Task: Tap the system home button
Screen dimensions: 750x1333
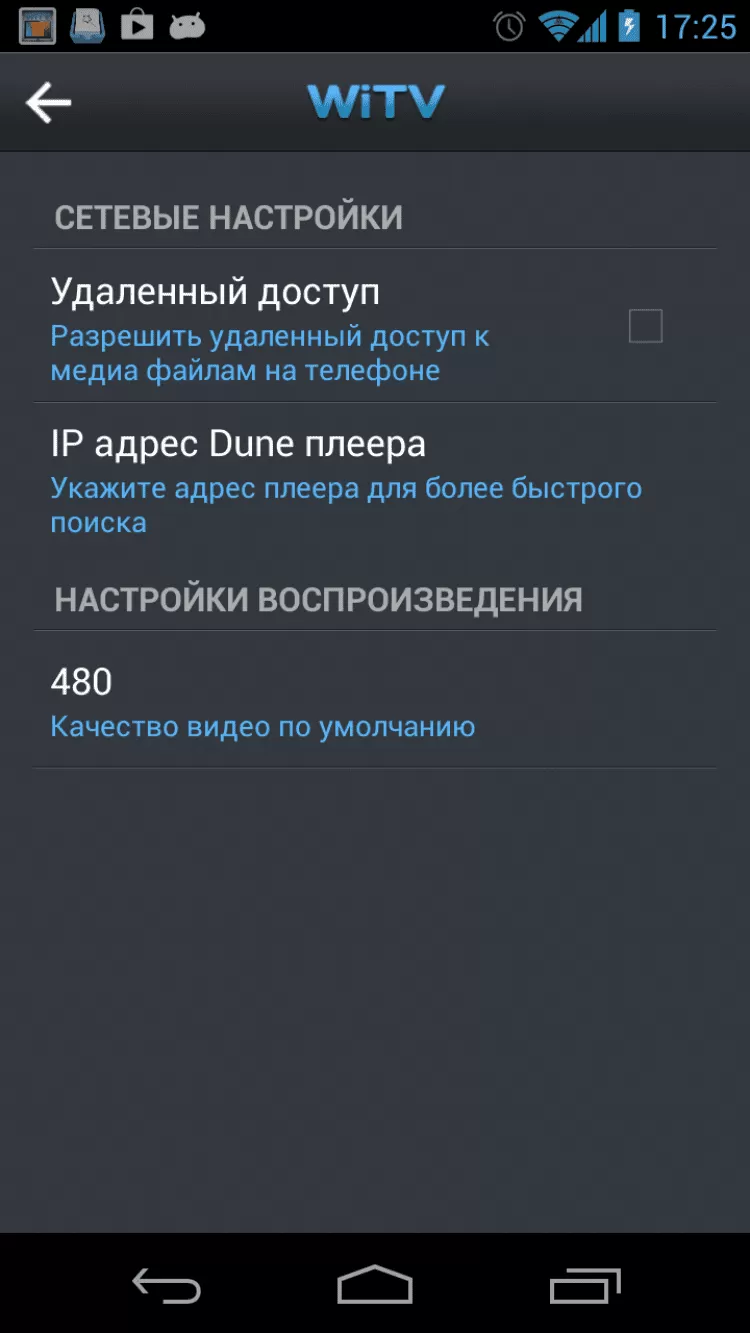Action: [x=375, y=1284]
